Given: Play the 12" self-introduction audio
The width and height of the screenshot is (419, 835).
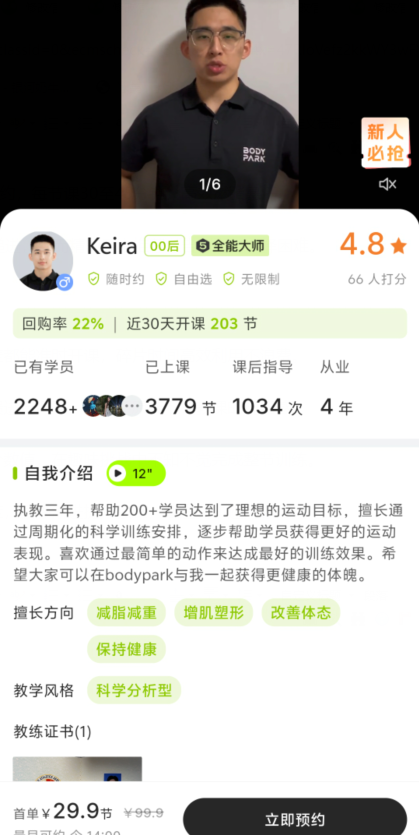Looking at the screenshot, I should pyautogui.click(x=136, y=473).
